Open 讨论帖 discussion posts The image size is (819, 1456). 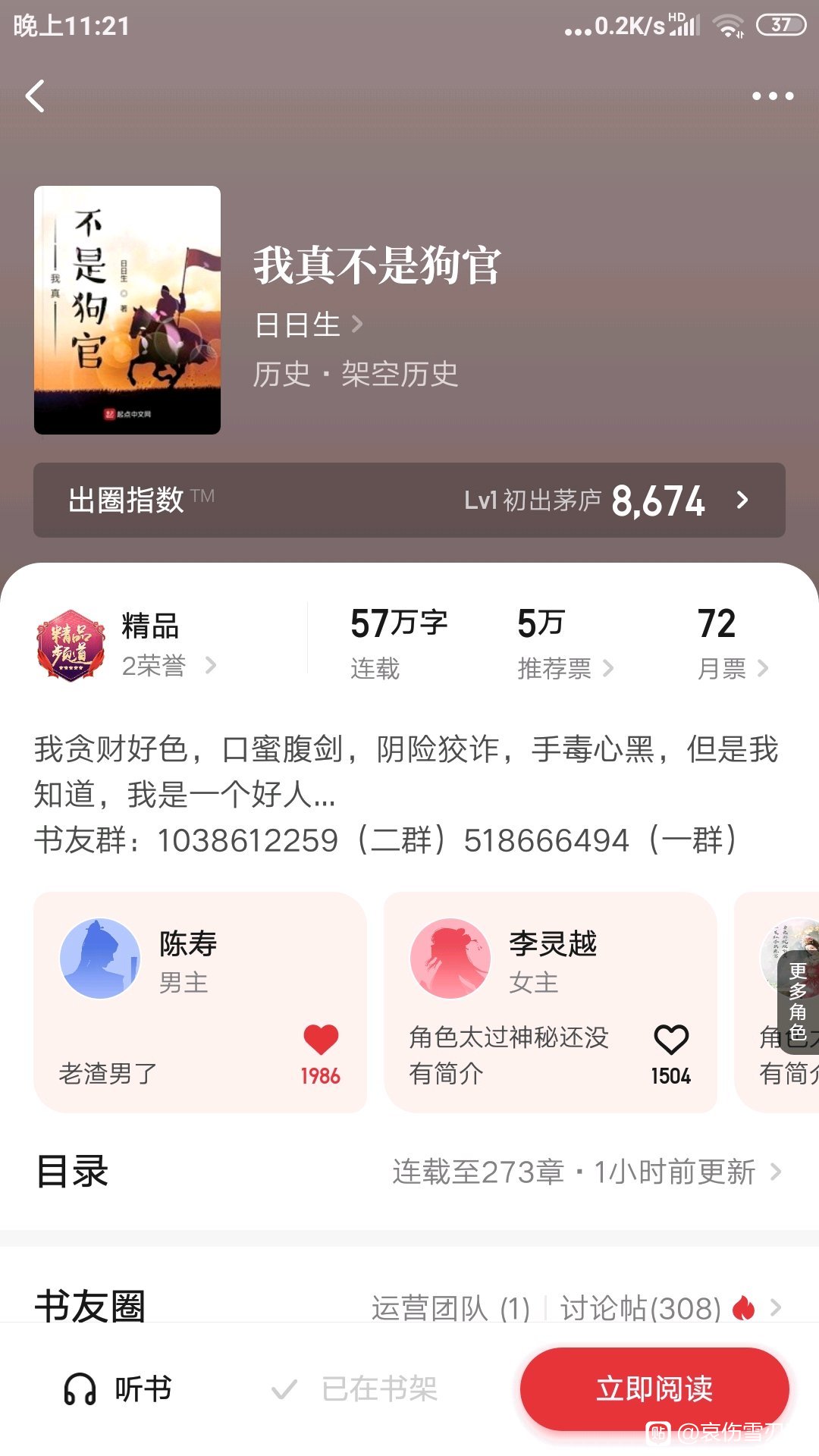642,1308
